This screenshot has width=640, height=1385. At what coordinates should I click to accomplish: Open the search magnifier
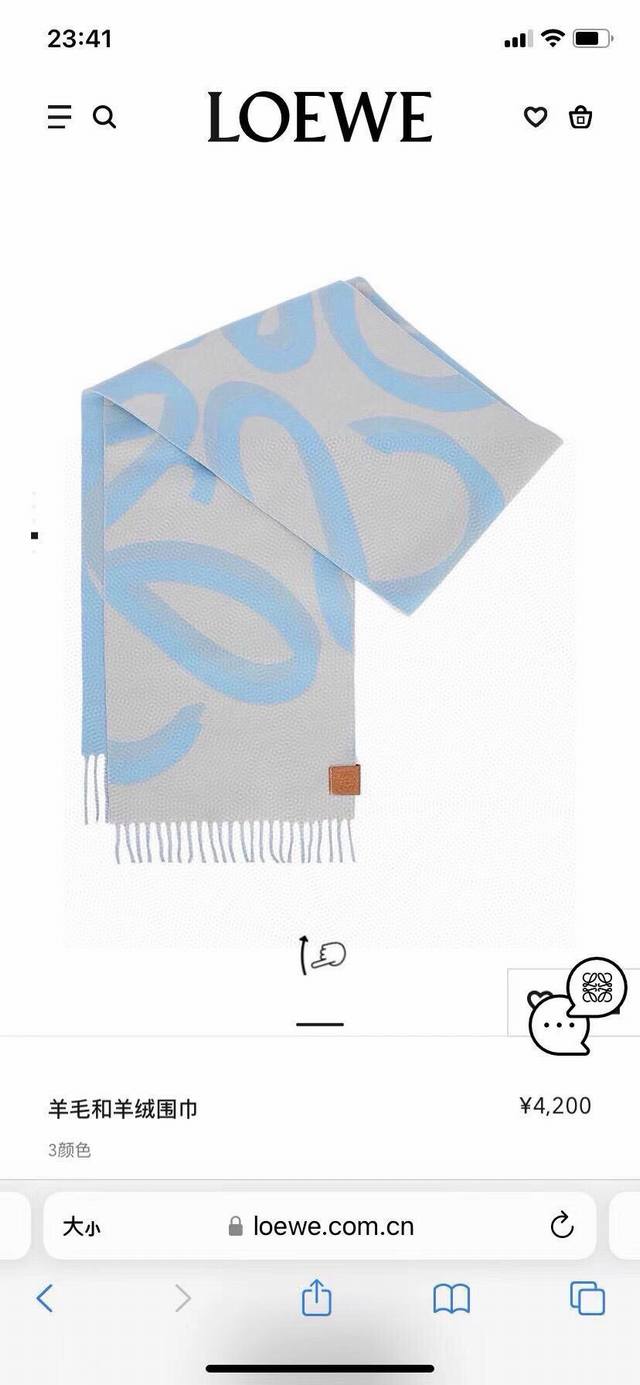click(x=104, y=117)
